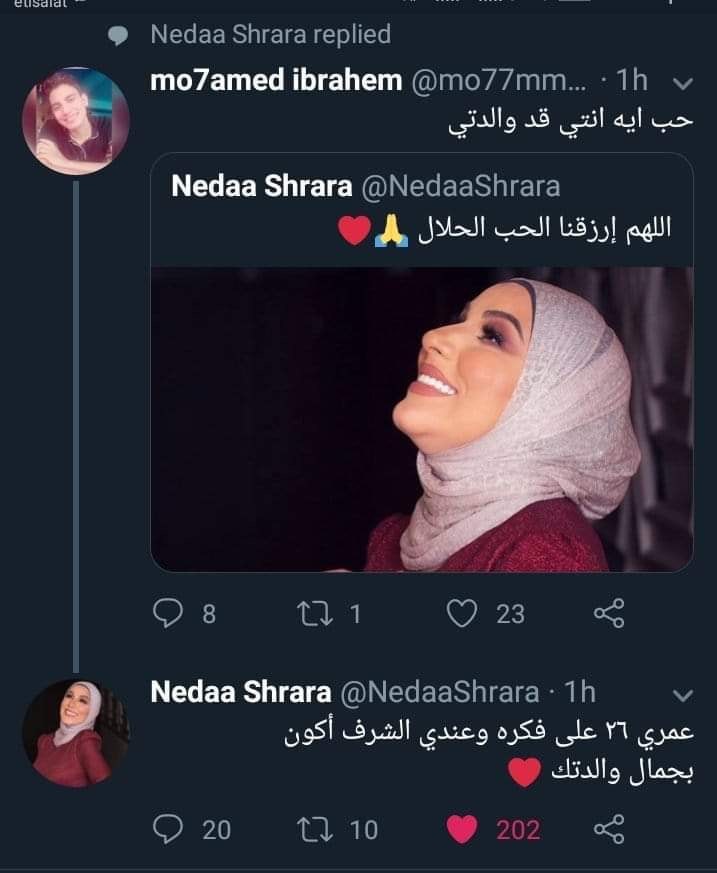Share Nedaa Shrara's reply tweet
Image resolution: width=717 pixels, height=873 pixels.
coord(609,829)
